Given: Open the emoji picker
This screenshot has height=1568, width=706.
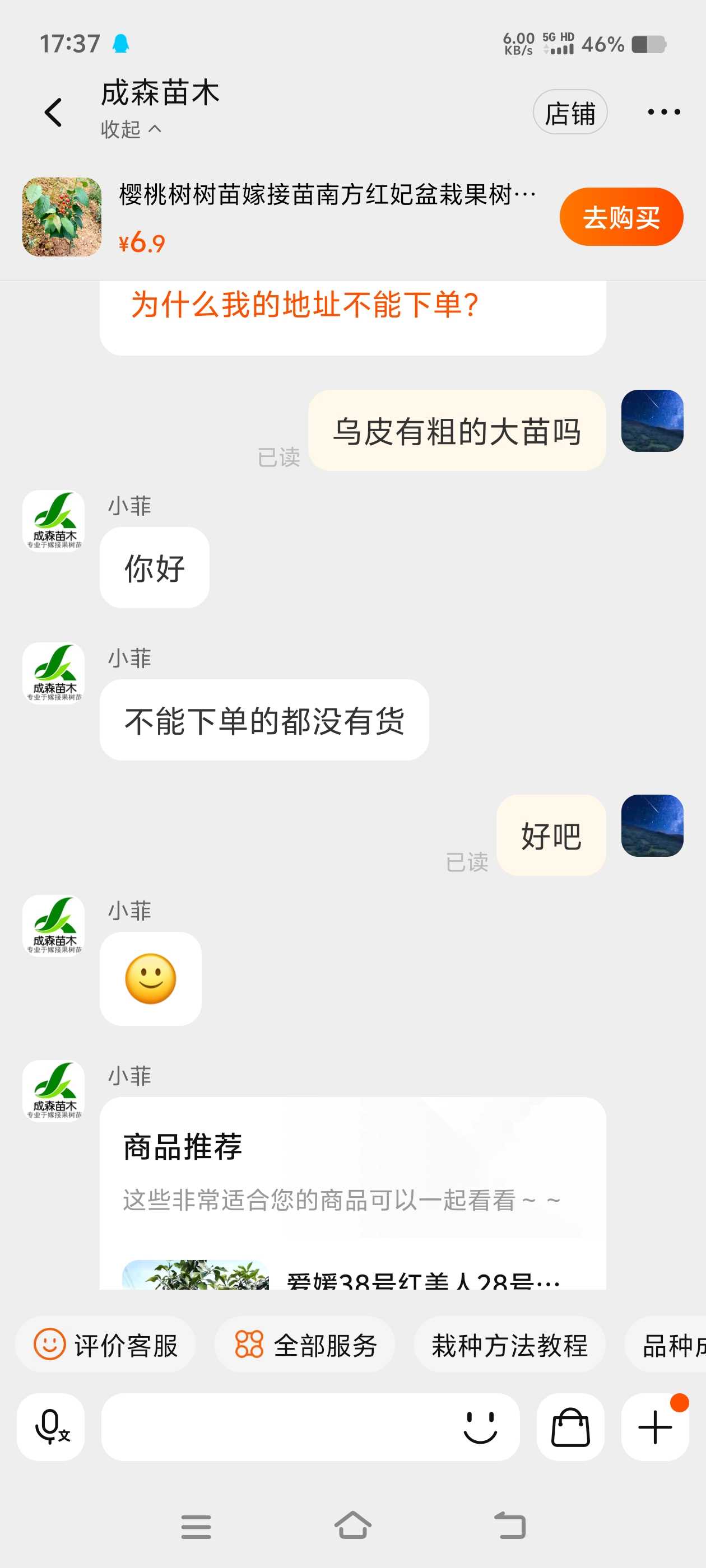Looking at the screenshot, I should click(480, 1427).
